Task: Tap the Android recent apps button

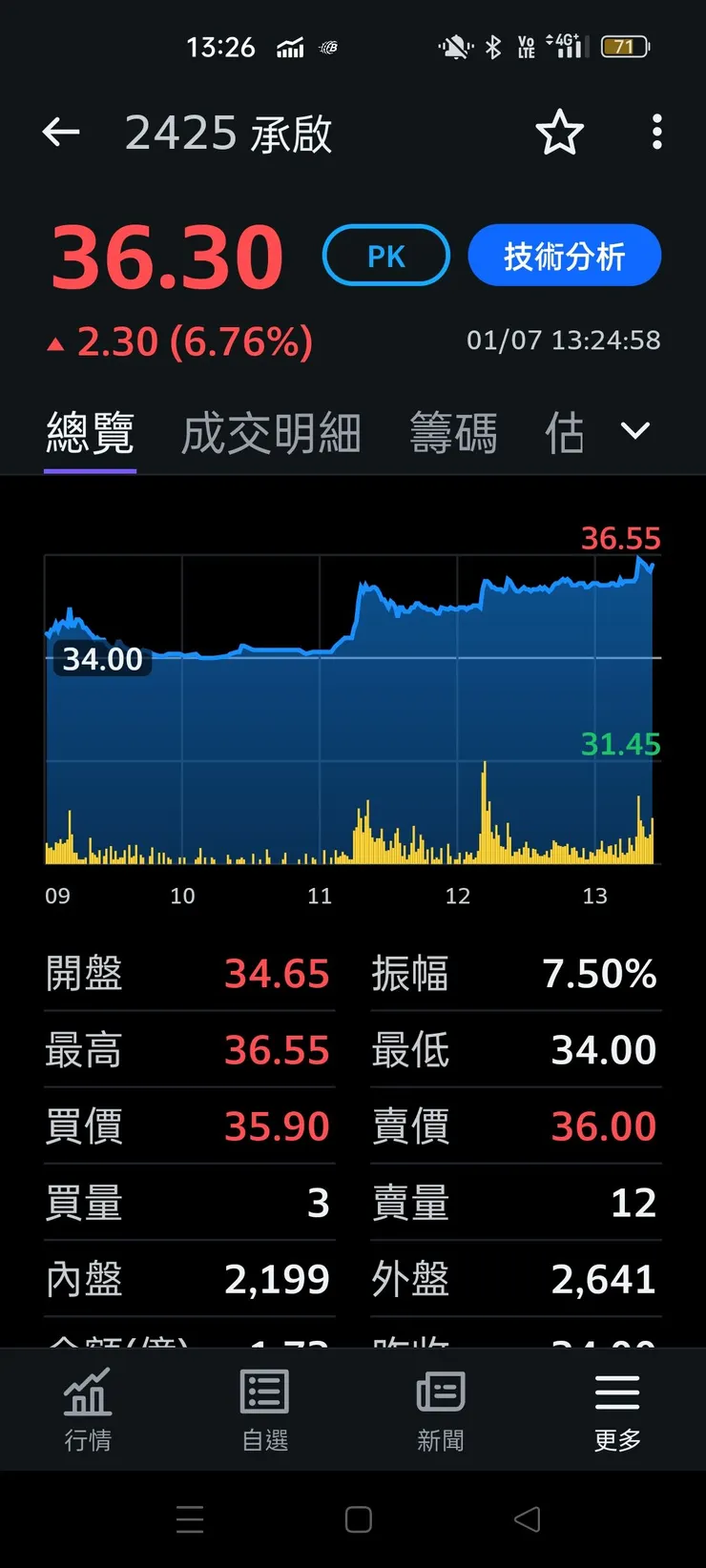Action: [190, 1519]
